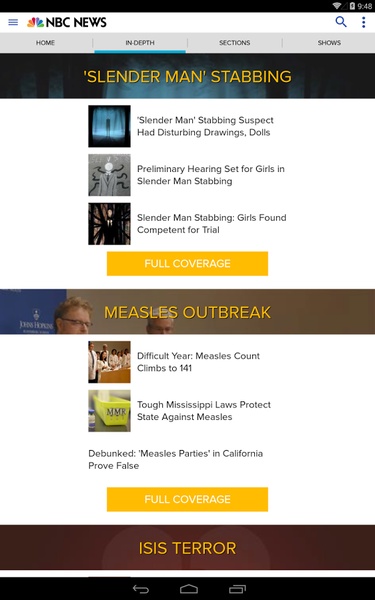Open the ISIS Terror banner
Viewport: 375px width, 600px height.
click(x=188, y=548)
